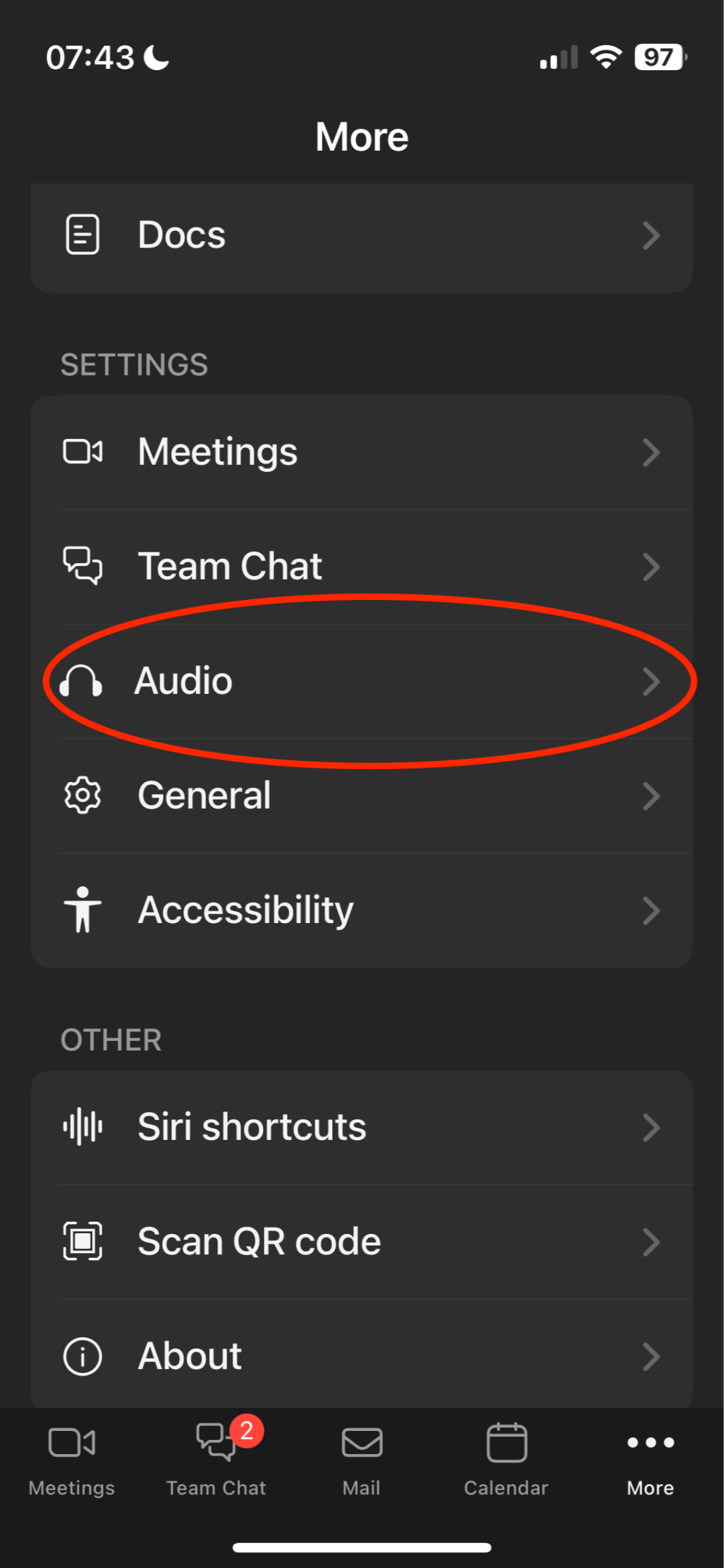Open the About page

(361, 1356)
